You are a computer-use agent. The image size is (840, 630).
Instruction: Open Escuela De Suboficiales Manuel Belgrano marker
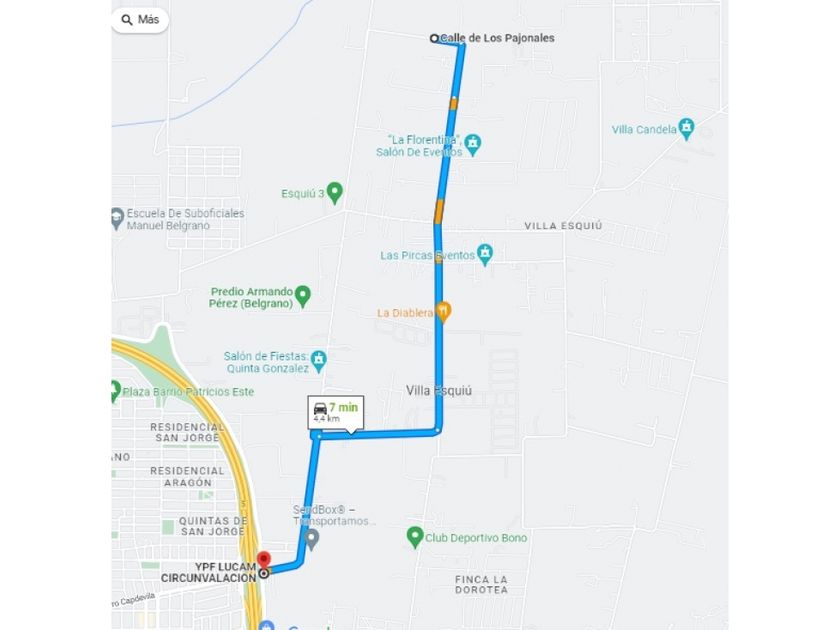coord(116,219)
